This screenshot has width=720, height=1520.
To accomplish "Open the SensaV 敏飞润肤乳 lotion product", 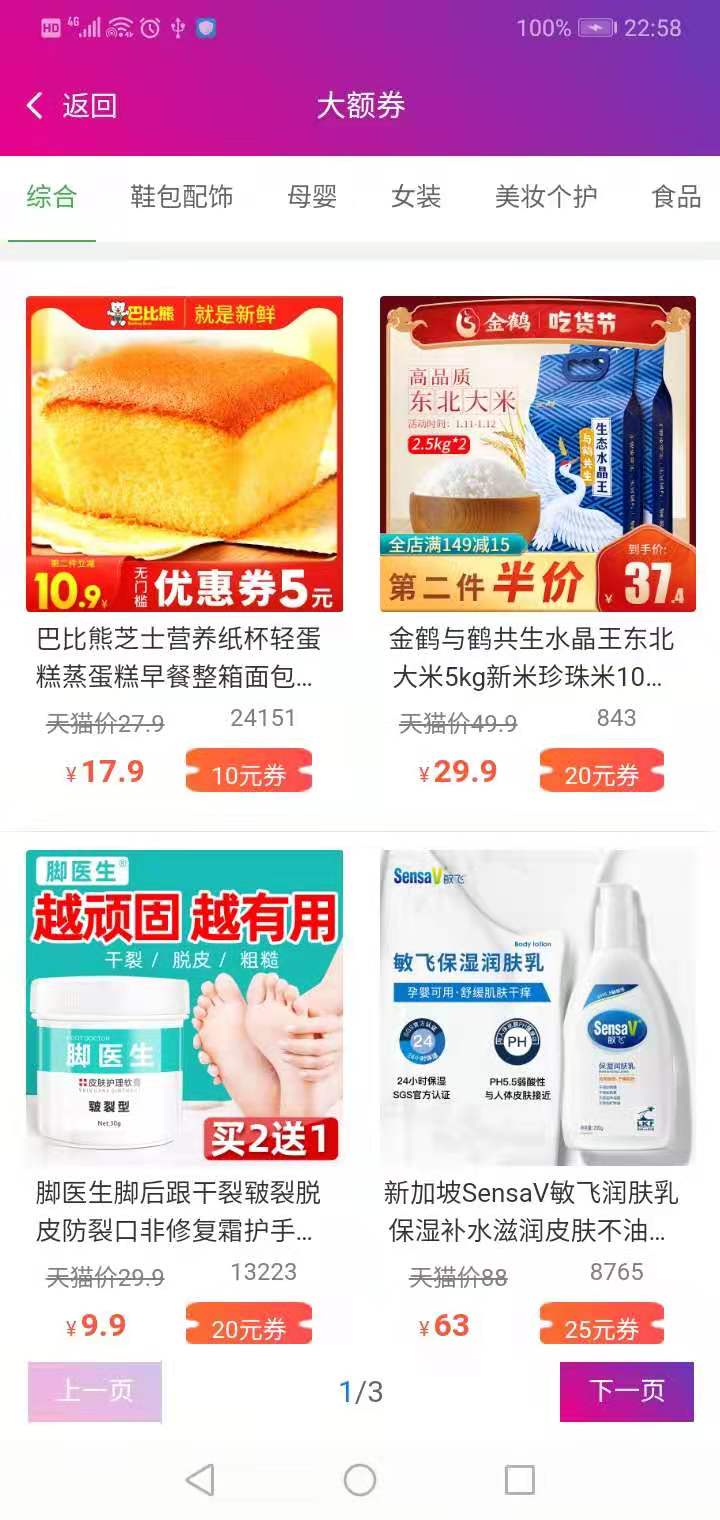I will [x=537, y=1007].
